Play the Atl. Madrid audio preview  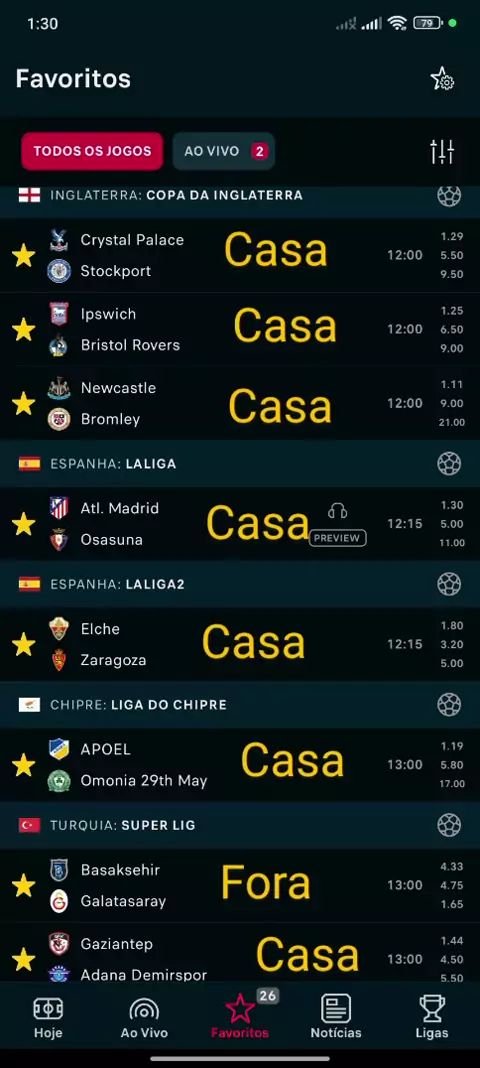(x=338, y=524)
